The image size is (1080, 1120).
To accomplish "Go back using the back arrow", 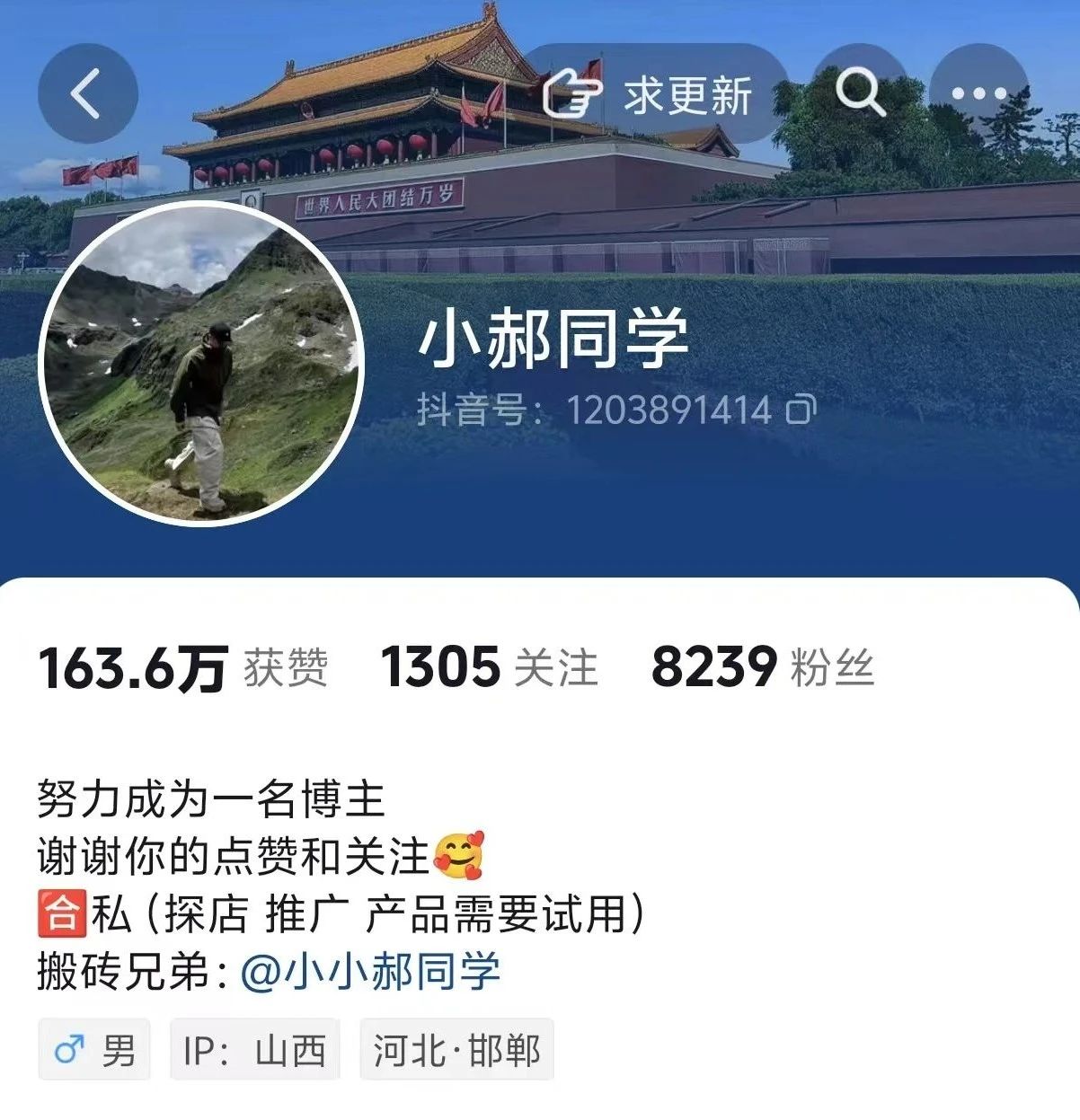I will pyautogui.click(x=87, y=94).
